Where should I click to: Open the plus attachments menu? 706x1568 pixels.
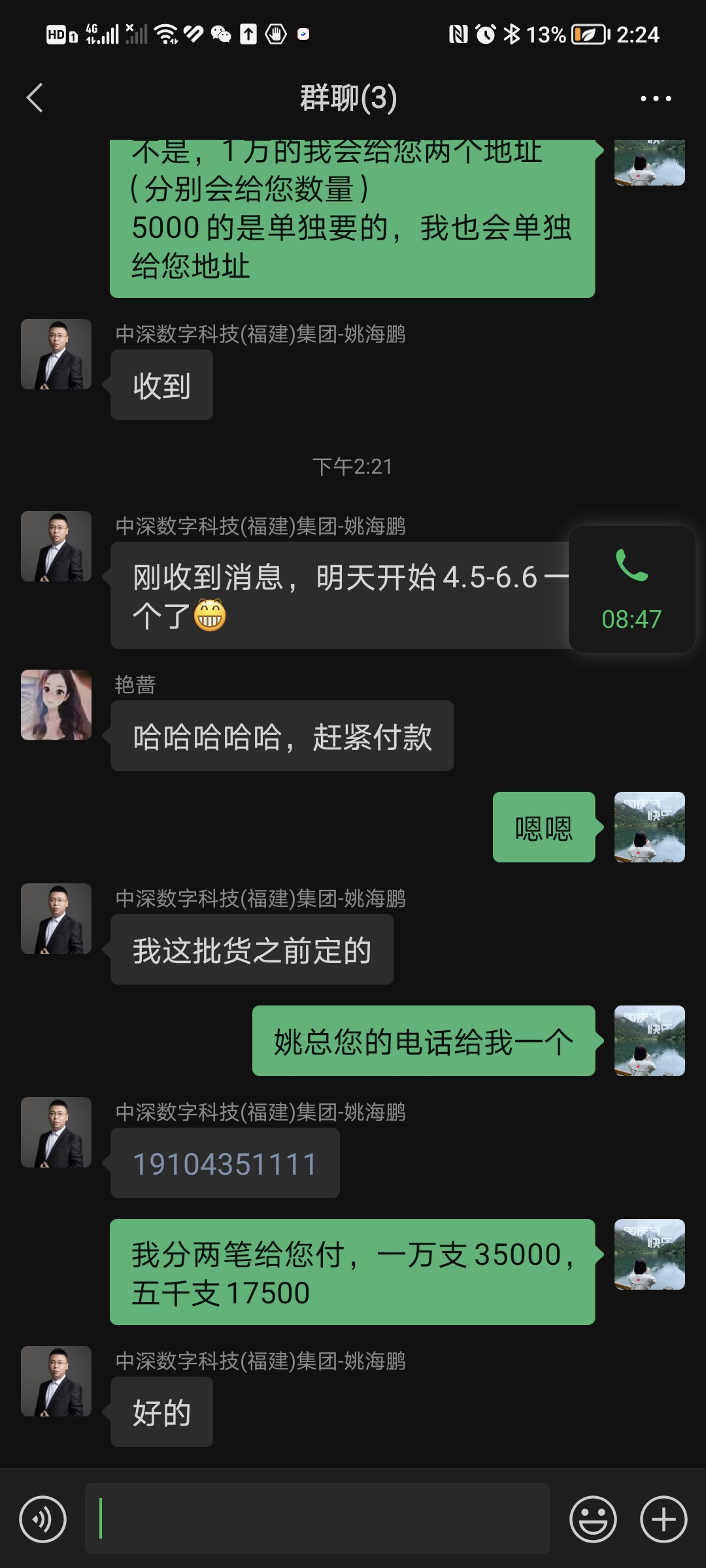click(x=663, y=1519)
